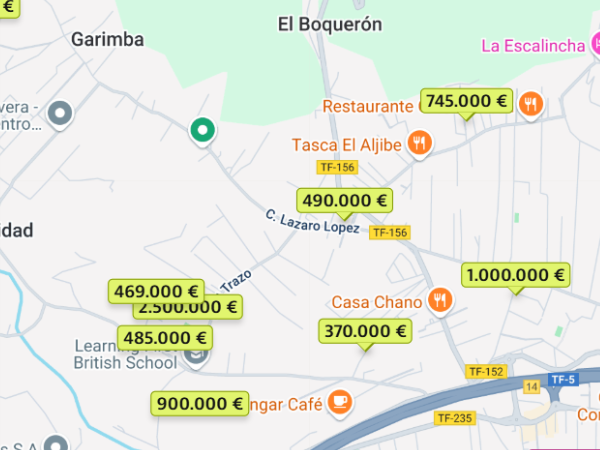Select the 745.000 € price marker
600x450 pixels.
point(467,101)
